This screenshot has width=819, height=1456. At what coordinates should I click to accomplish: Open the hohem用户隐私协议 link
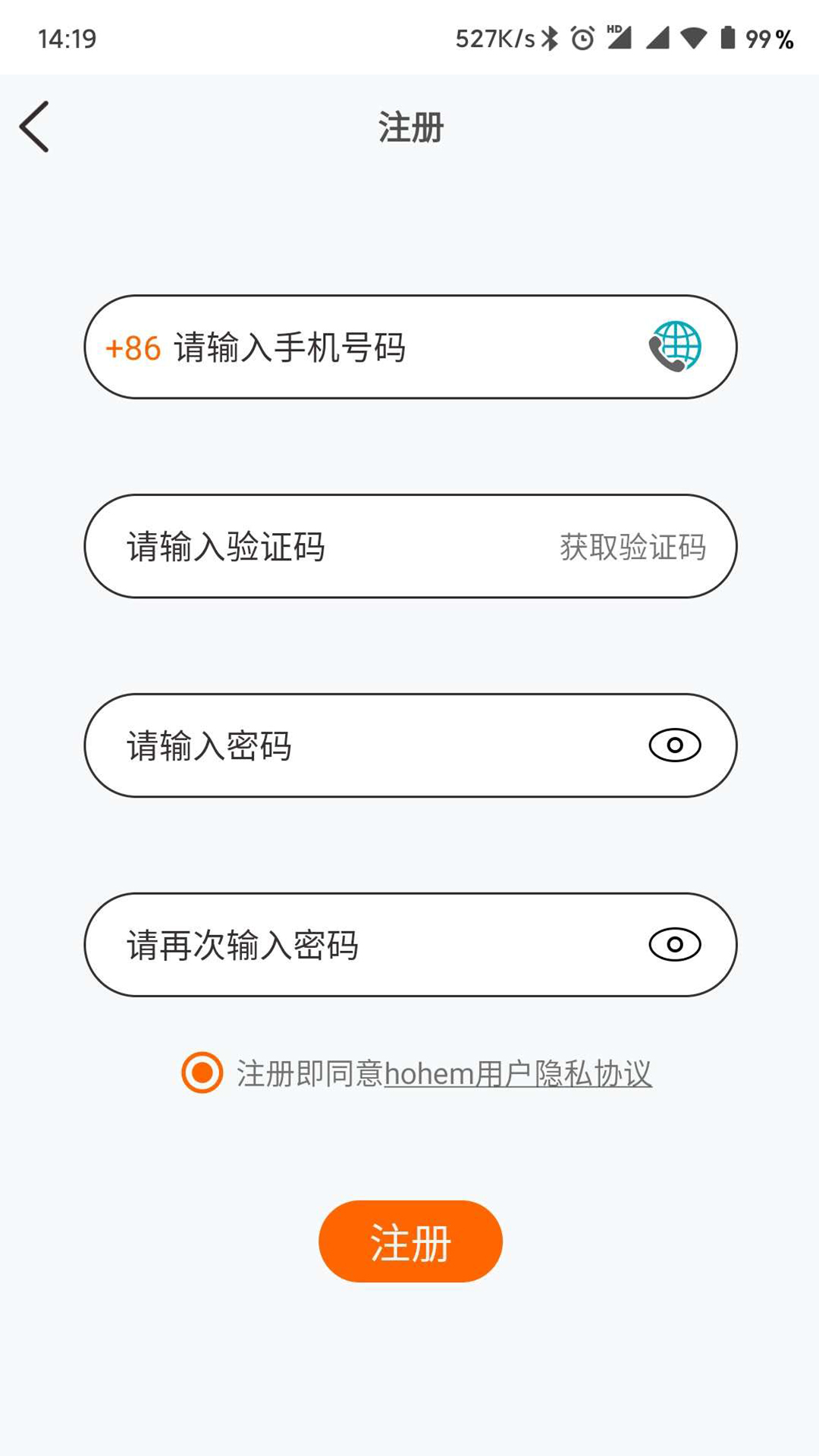(x=518, y=1074)
